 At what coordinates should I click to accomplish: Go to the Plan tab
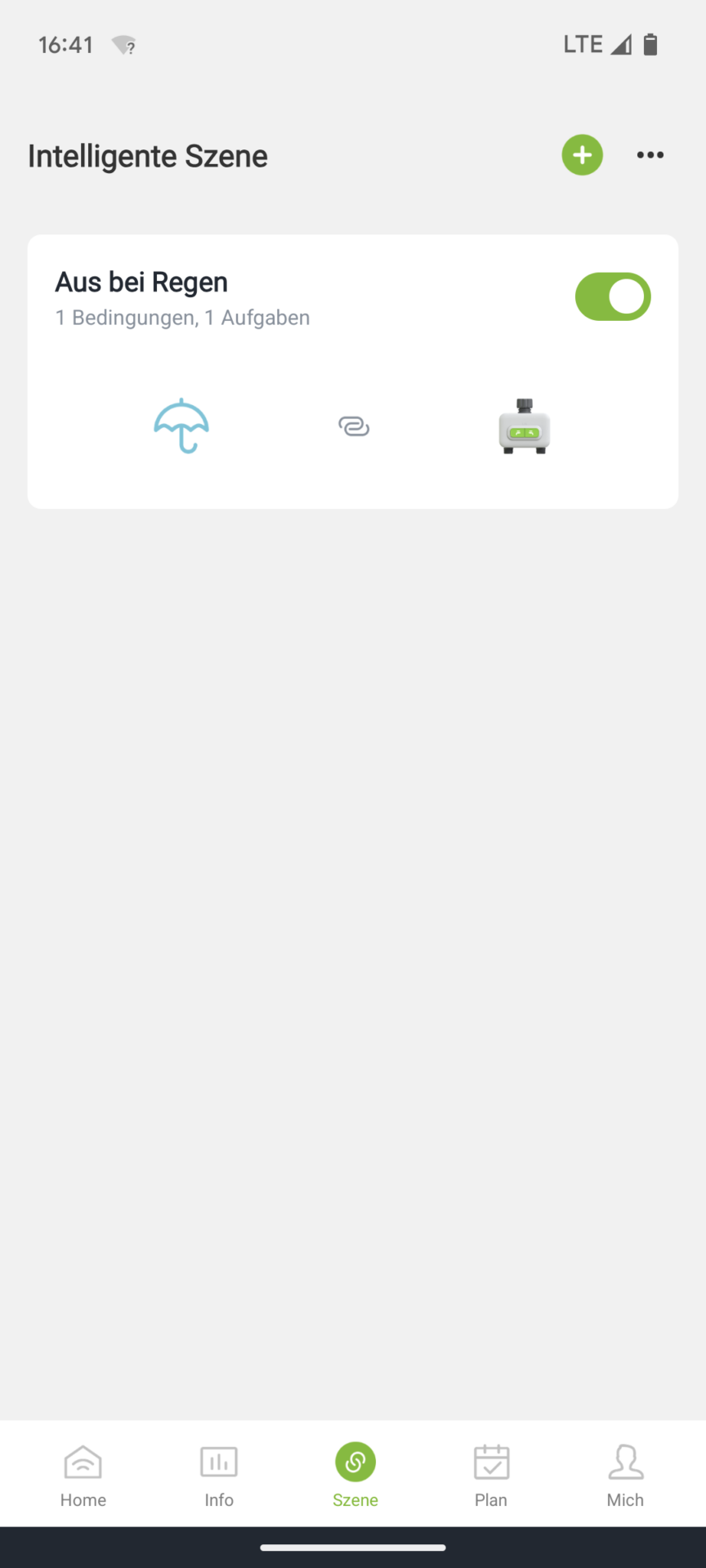[491, 1475]
